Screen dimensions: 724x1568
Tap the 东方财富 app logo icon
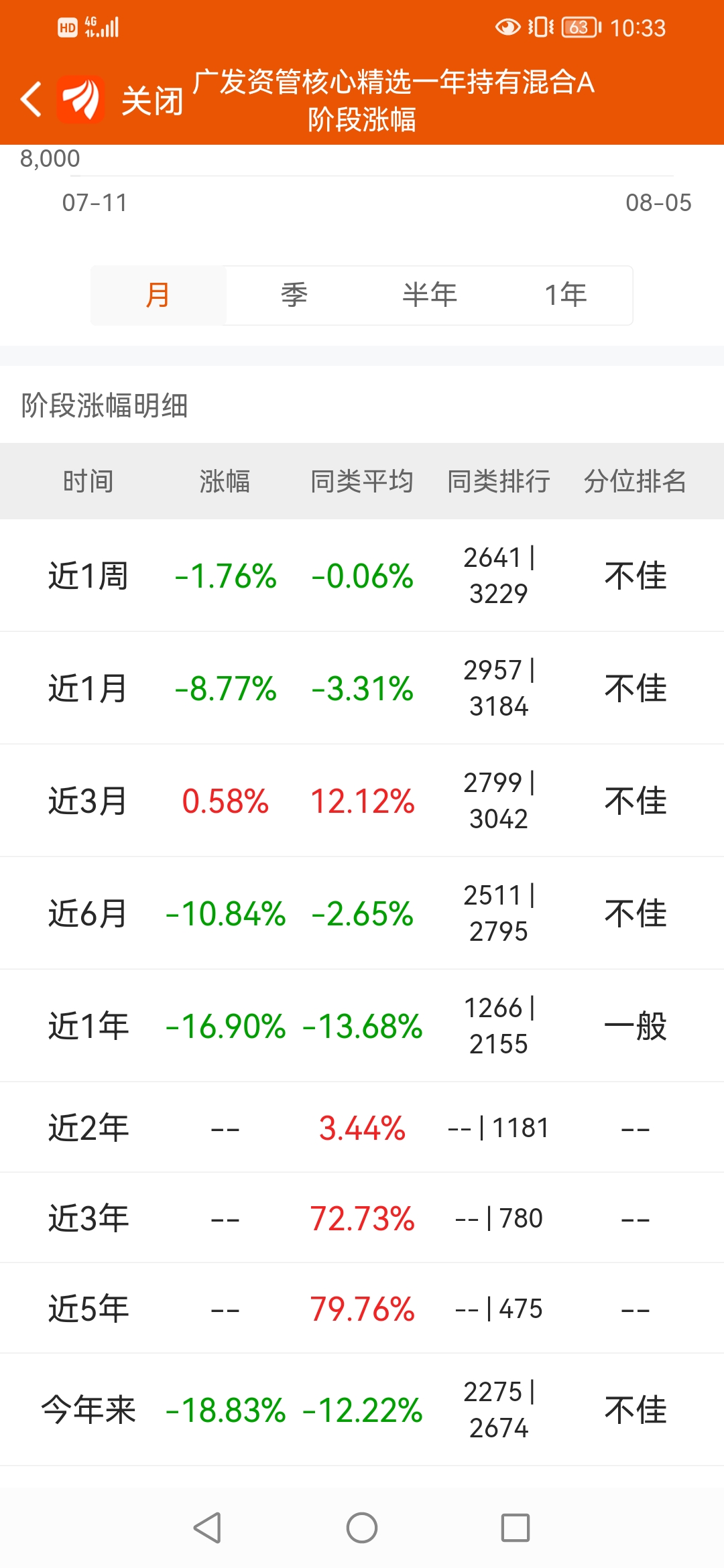[x=81, y=97]
